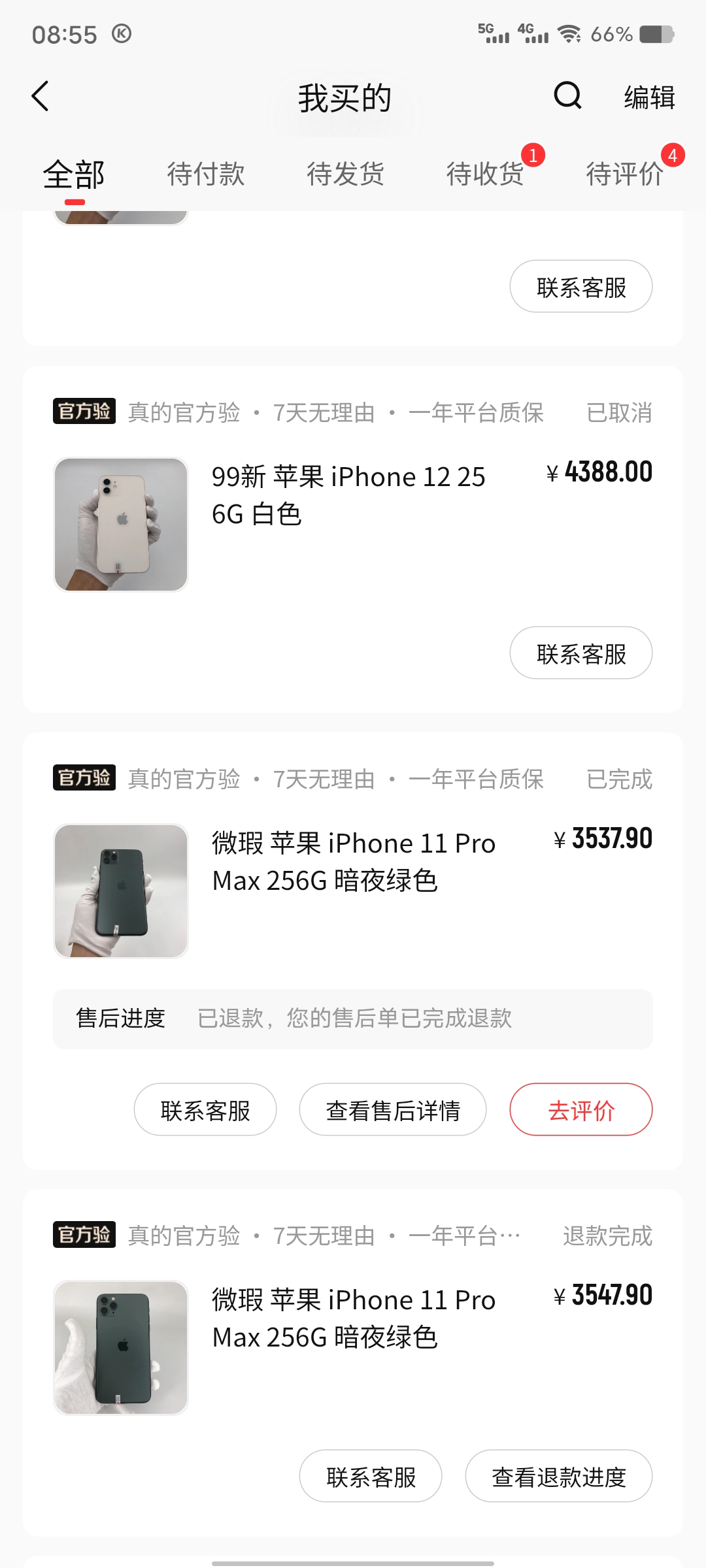Screen dimensions: 706x1568
Task: Contact support for the iPhone 12 order
Action: 581,653
